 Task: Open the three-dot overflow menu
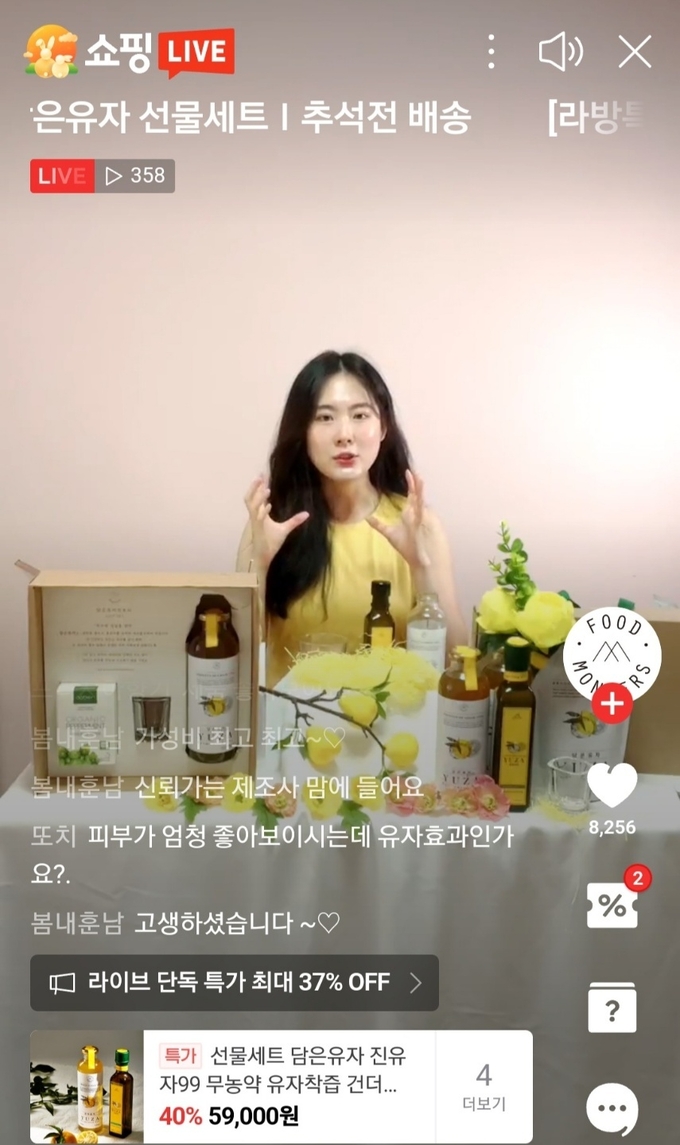pos(491,51)
